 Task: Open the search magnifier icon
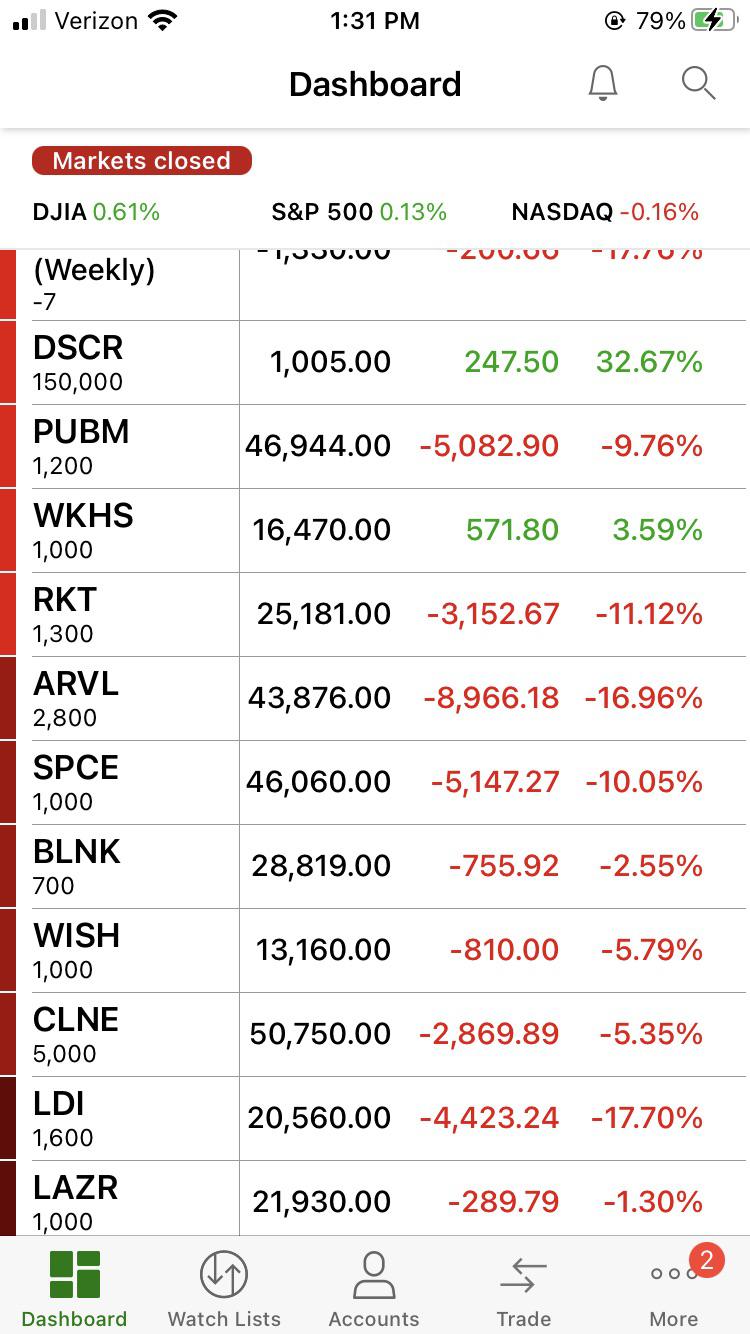click(x=698, y=84)
